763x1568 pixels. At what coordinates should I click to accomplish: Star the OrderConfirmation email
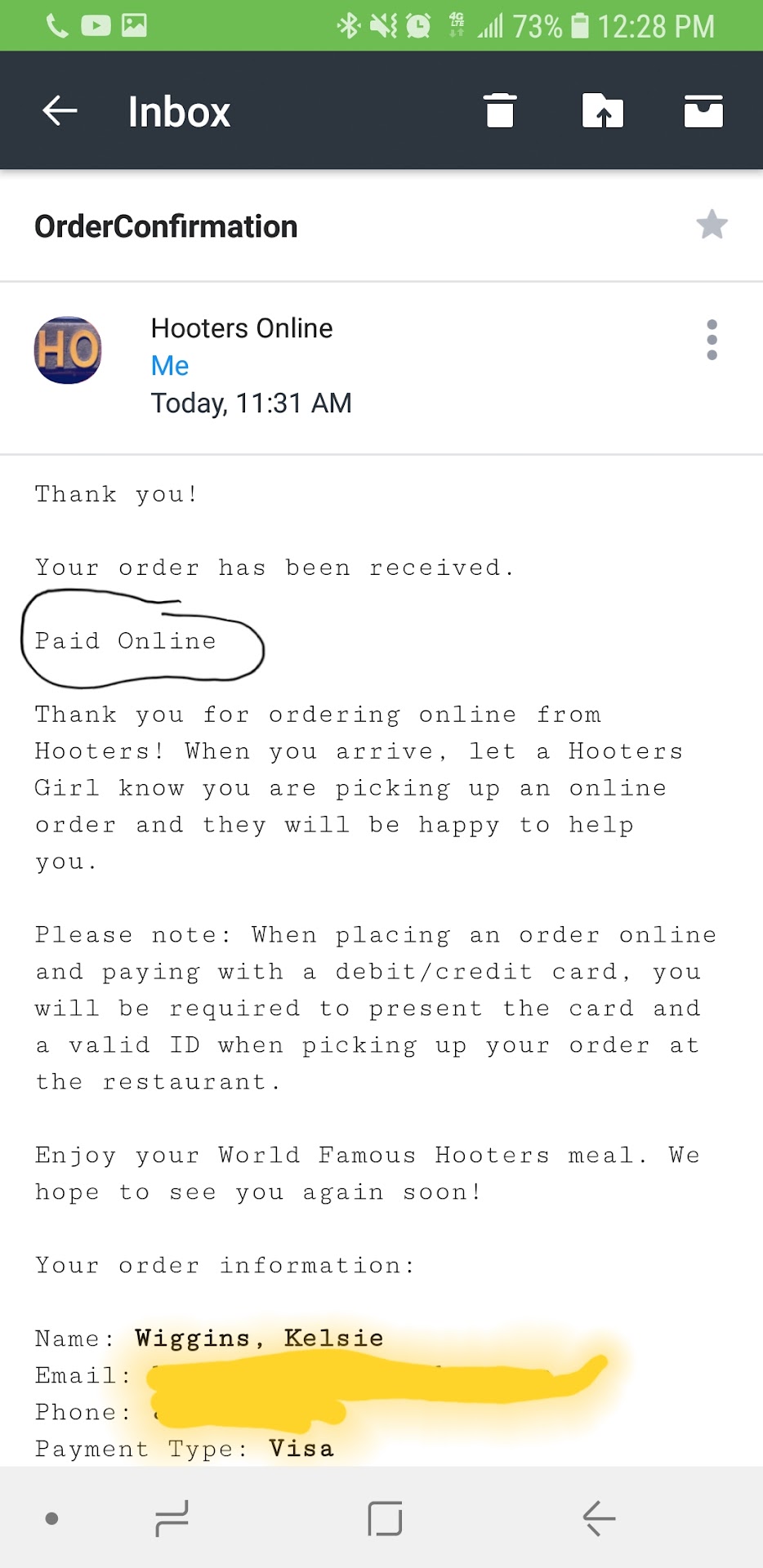coord(712,225)
